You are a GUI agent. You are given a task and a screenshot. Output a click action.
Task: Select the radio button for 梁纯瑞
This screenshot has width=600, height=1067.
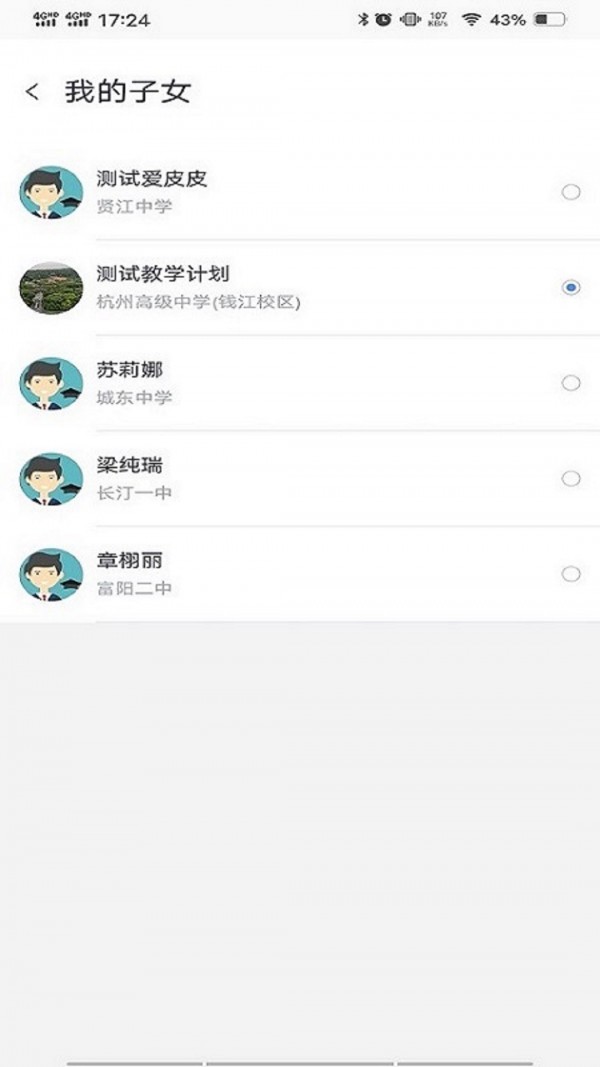[x=571, y=478]
